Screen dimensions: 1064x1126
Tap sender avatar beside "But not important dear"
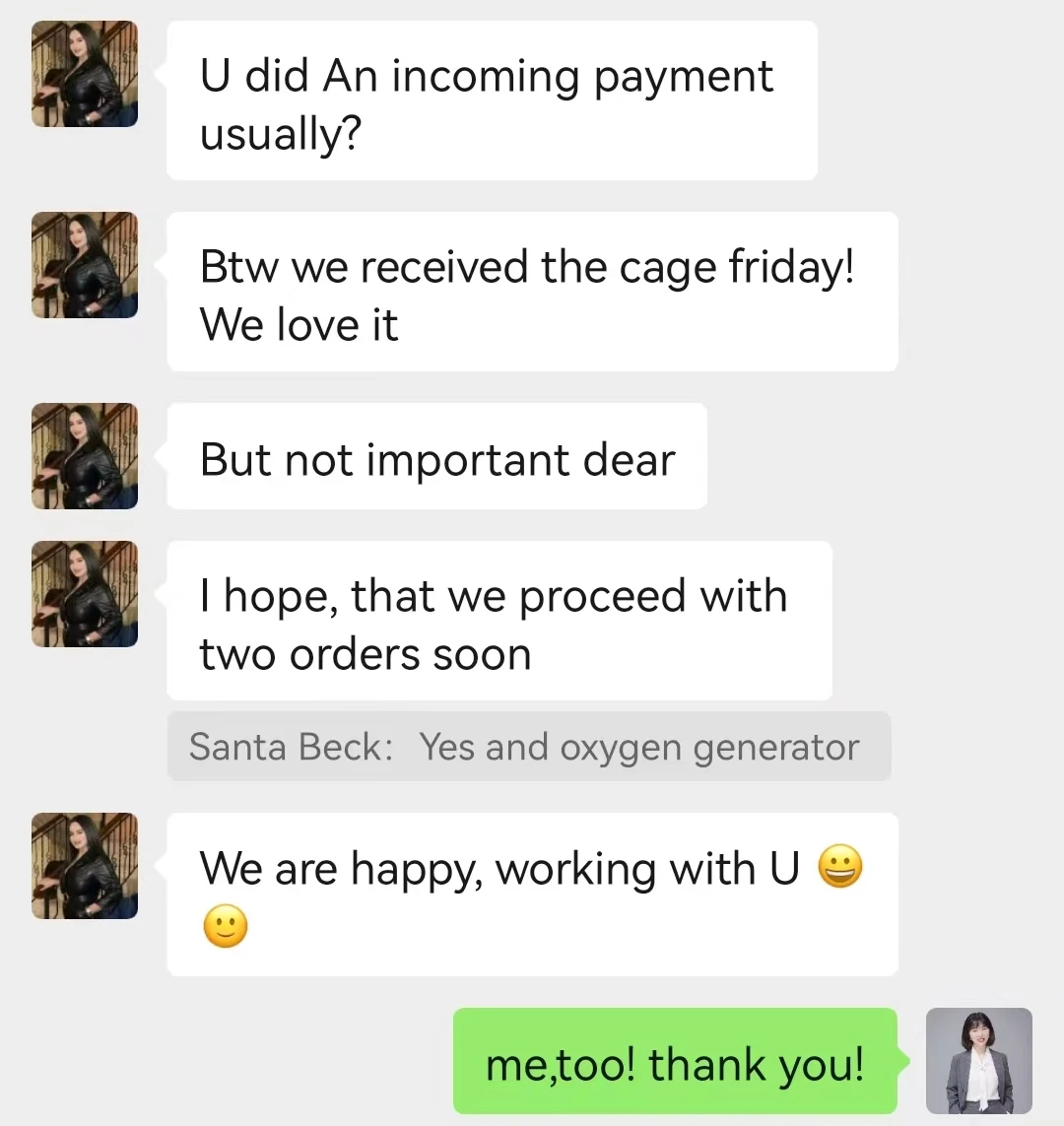(85, 456)
